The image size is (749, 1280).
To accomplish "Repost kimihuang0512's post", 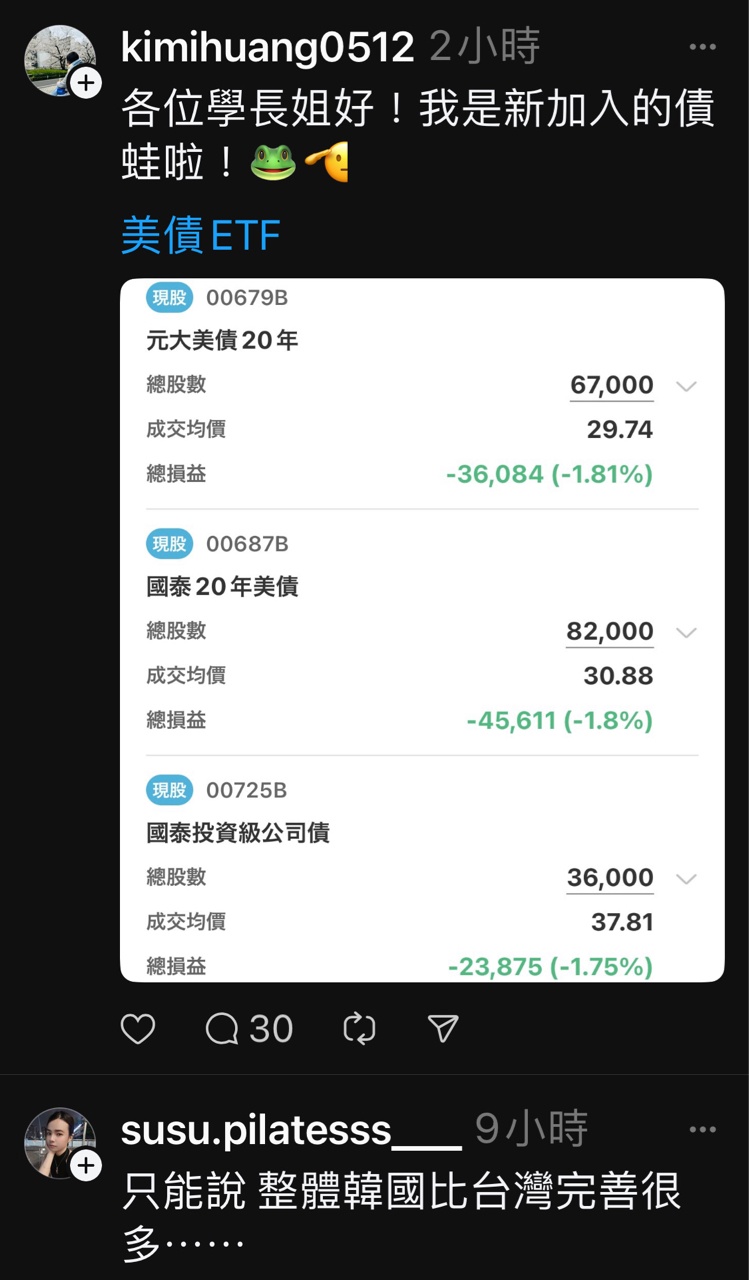I will coord(358,1028).
